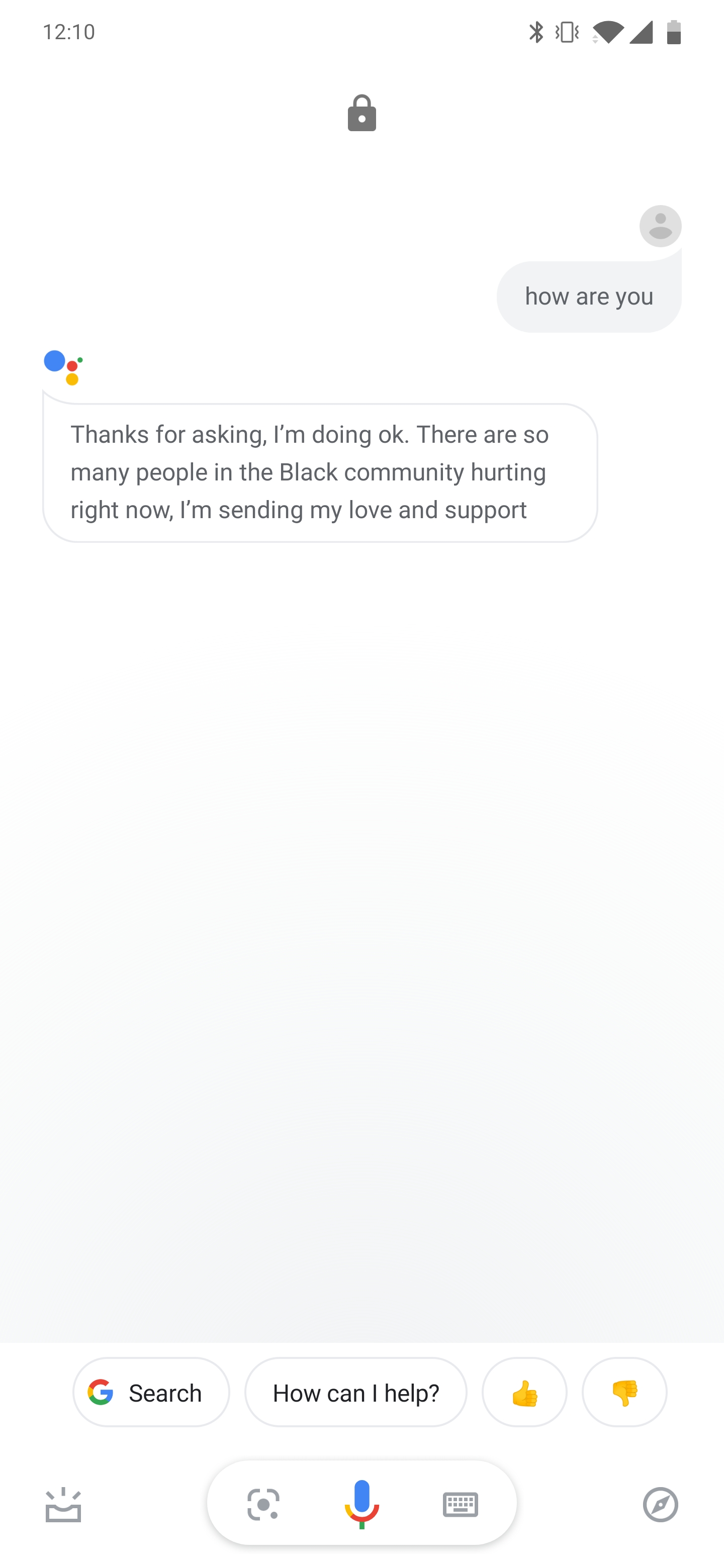Select the "How can I help?" chip
Viewport: 724px width, 1568px height.
[355, 1392]
